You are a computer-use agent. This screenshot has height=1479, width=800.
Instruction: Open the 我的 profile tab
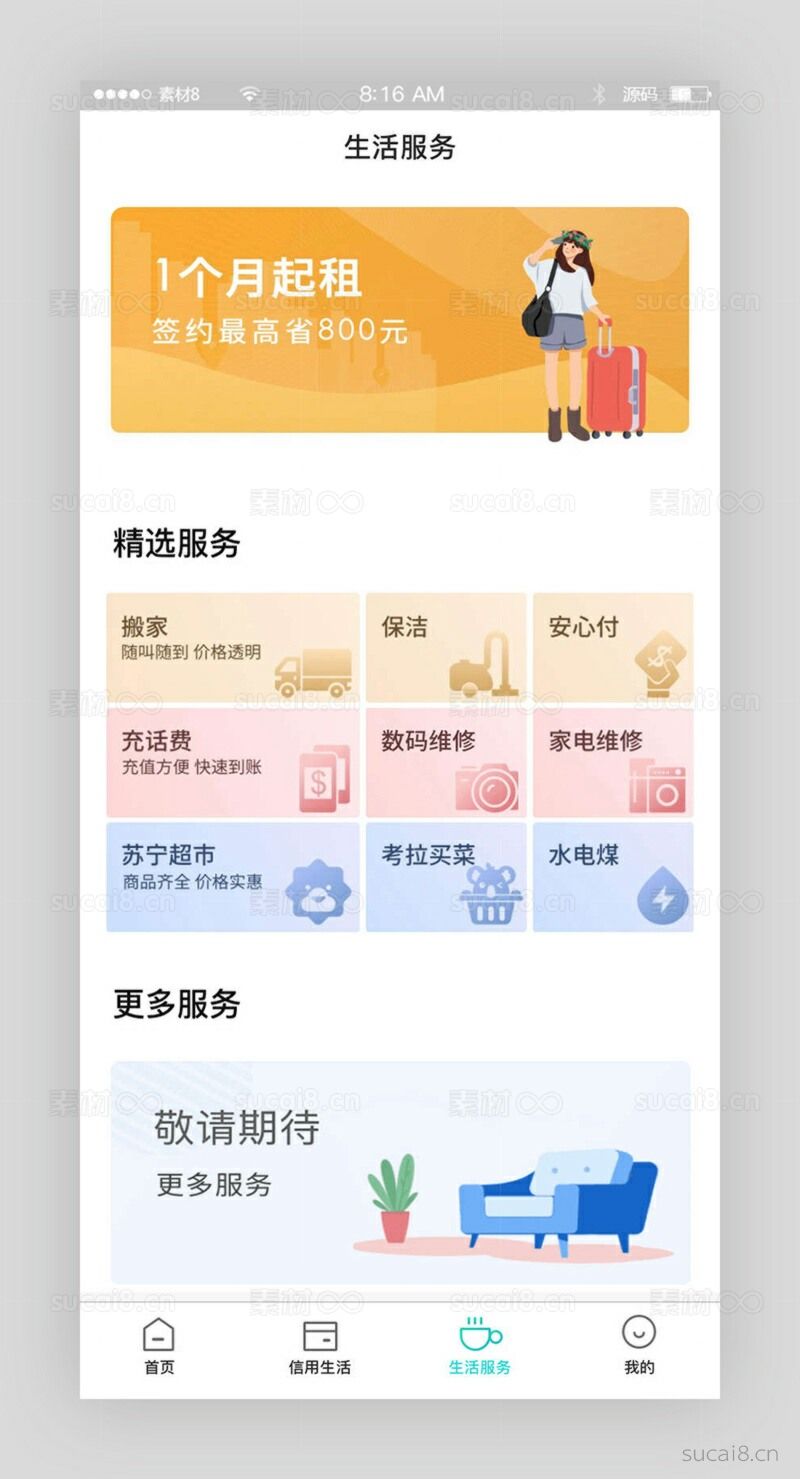[x=639, y=1346]
